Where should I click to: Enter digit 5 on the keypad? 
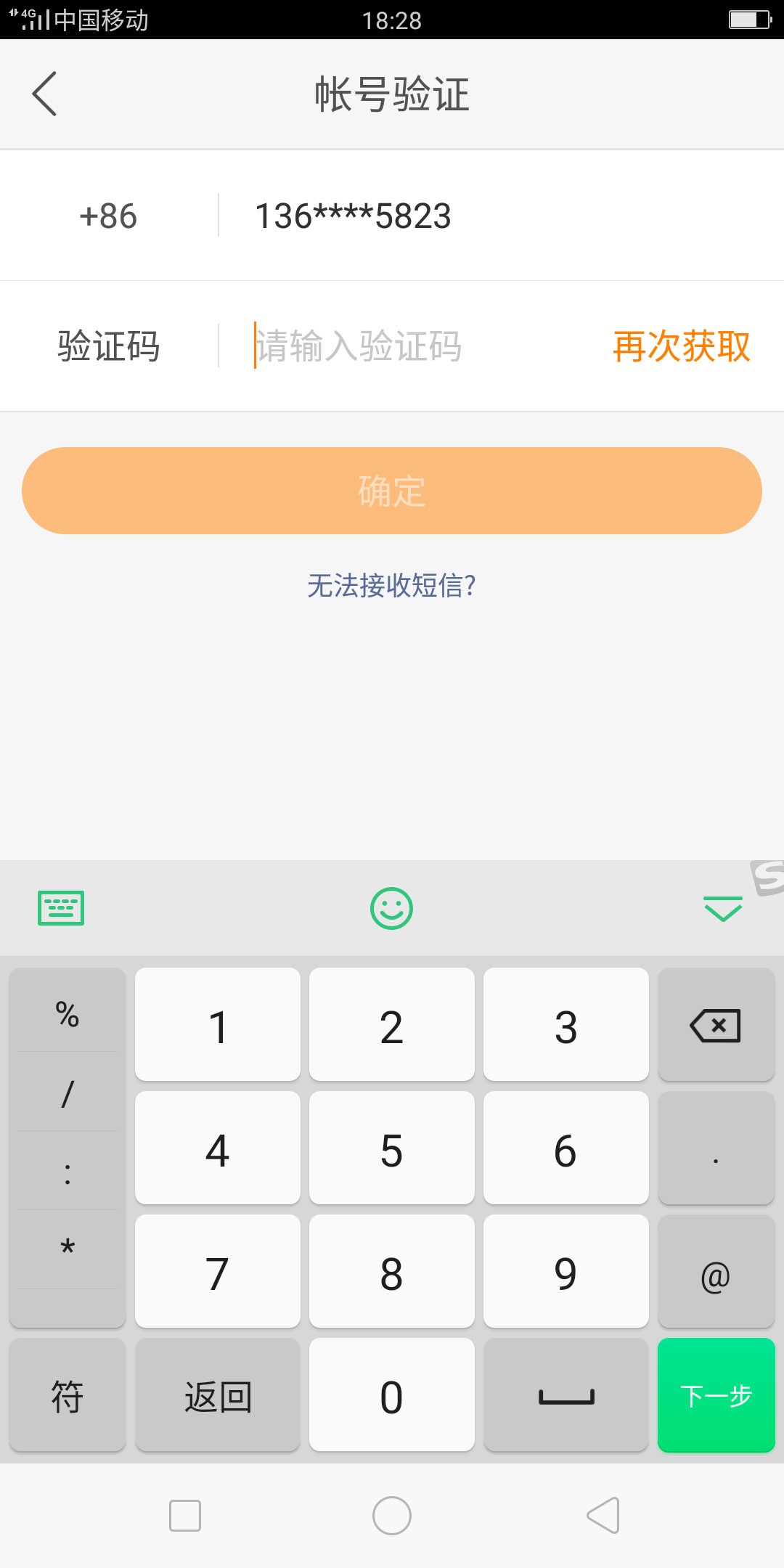[392, 1148]
